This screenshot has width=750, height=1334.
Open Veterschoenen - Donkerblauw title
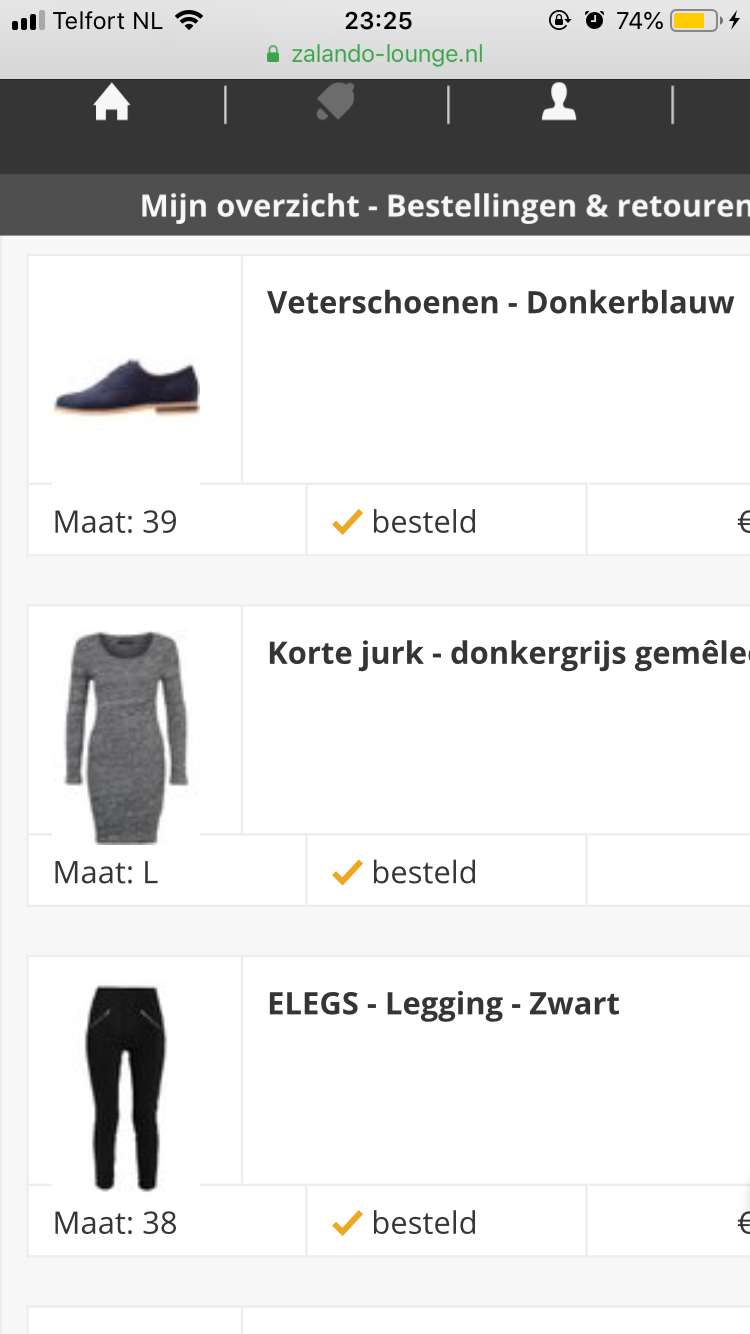coord(500,303)
